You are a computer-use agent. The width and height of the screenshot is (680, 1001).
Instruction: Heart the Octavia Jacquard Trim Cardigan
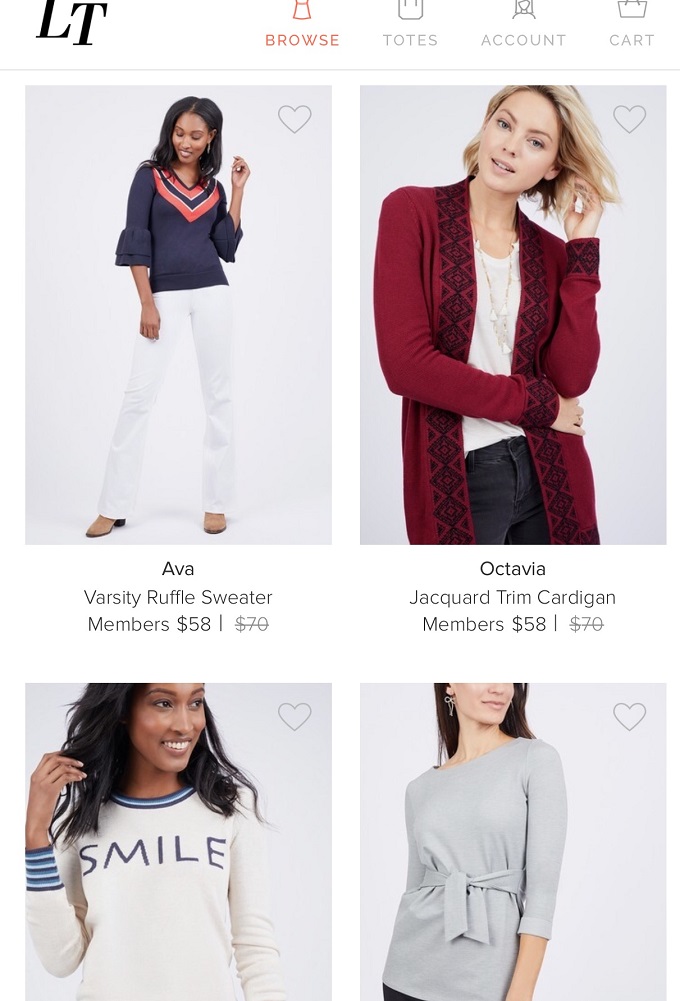630,119
